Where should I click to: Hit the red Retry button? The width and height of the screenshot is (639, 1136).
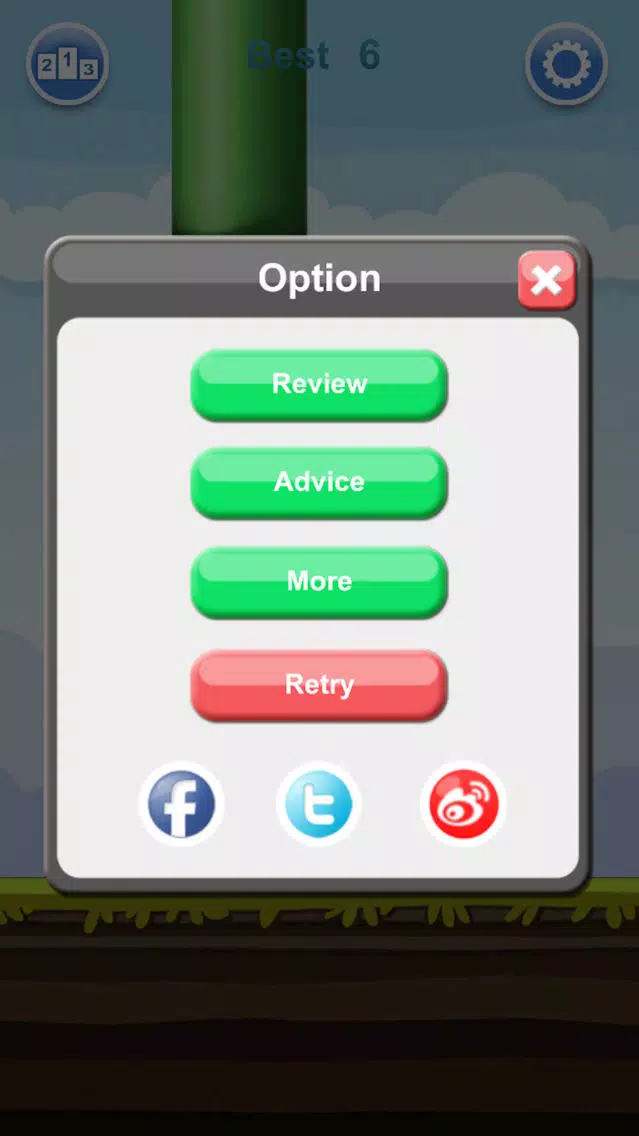[319, 685]
